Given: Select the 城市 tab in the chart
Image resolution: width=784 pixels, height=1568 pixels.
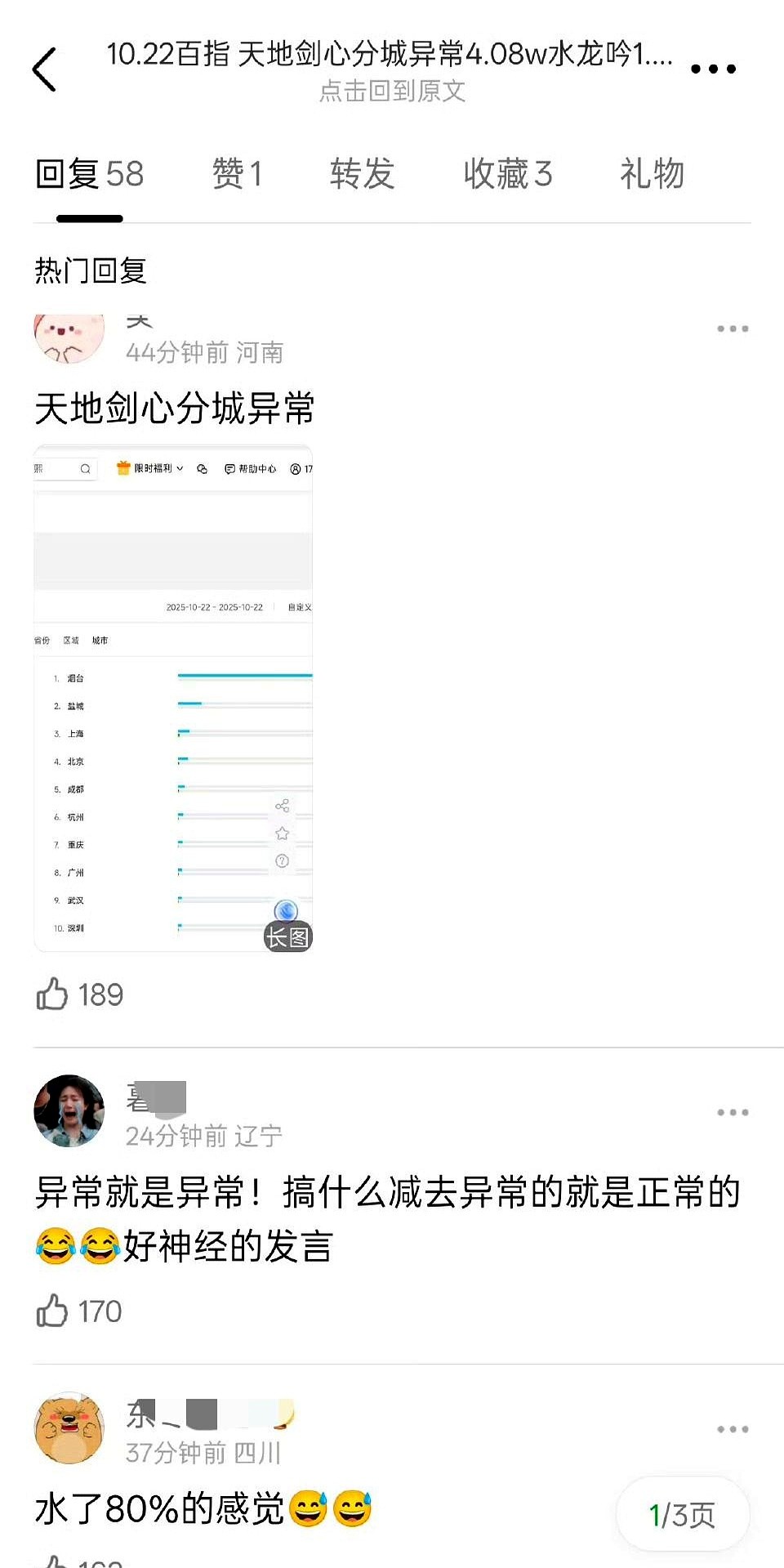Looking at the screenshot, I should coord(101,641).
